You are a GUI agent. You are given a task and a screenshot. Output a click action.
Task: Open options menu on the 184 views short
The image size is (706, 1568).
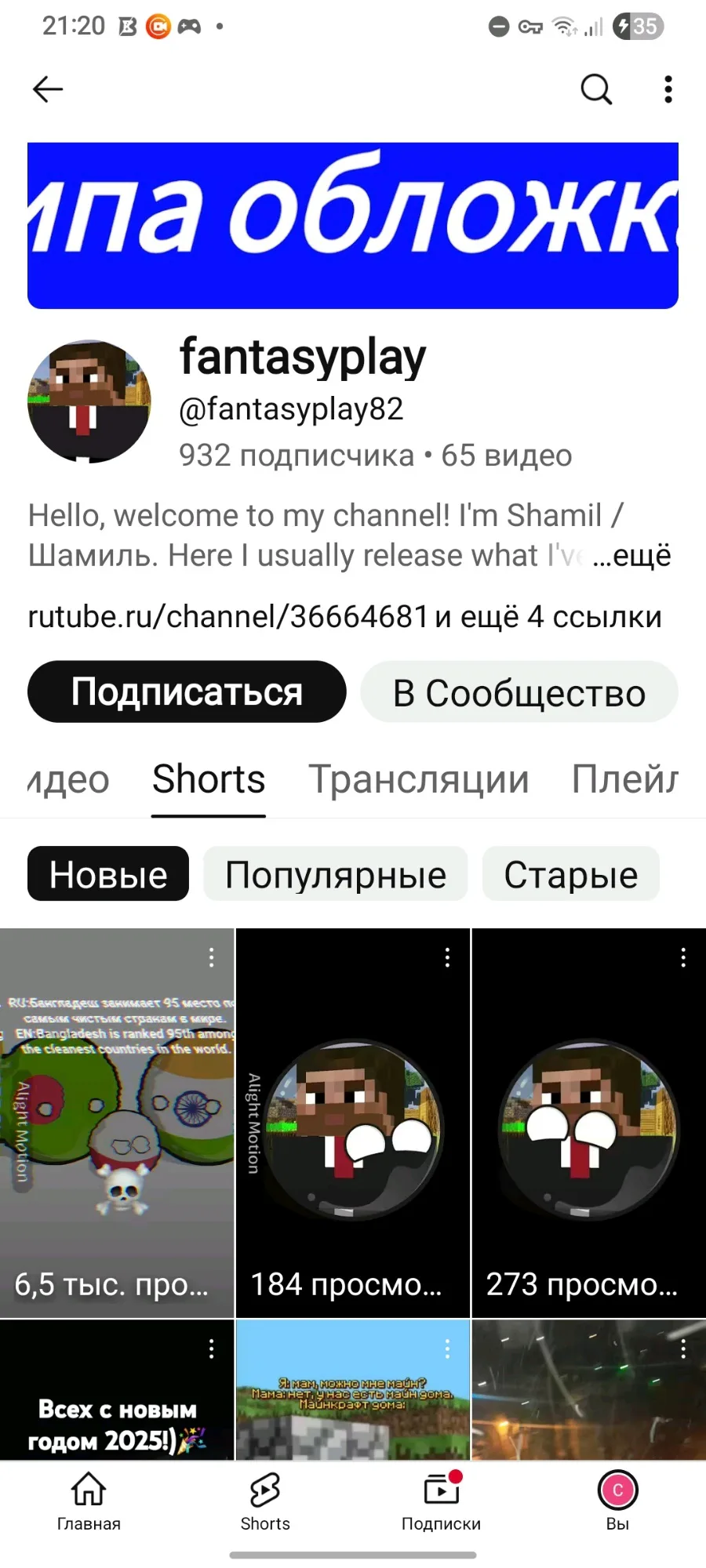tap(447, 957)
